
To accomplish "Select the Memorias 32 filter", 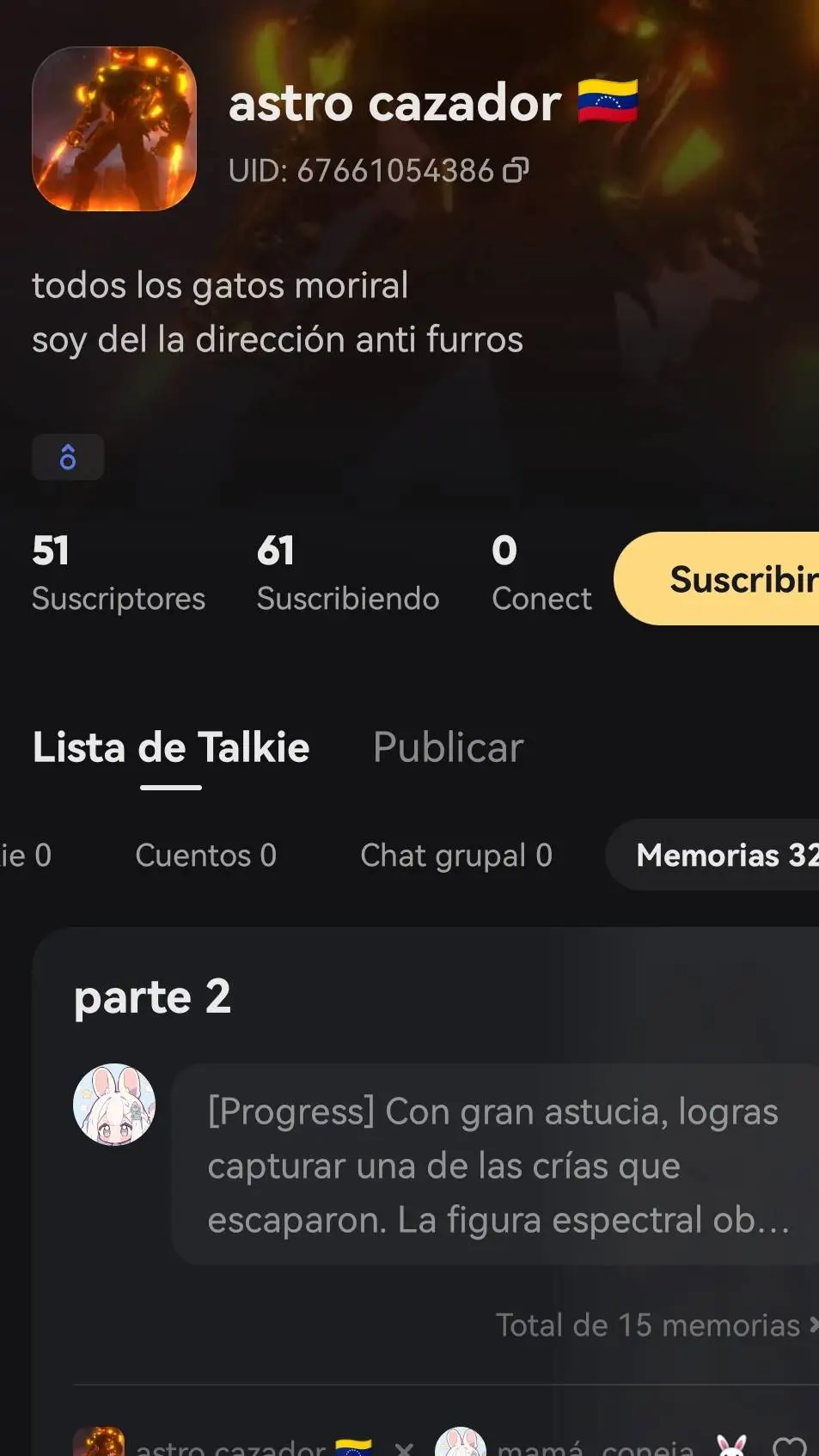I will 712,855.
